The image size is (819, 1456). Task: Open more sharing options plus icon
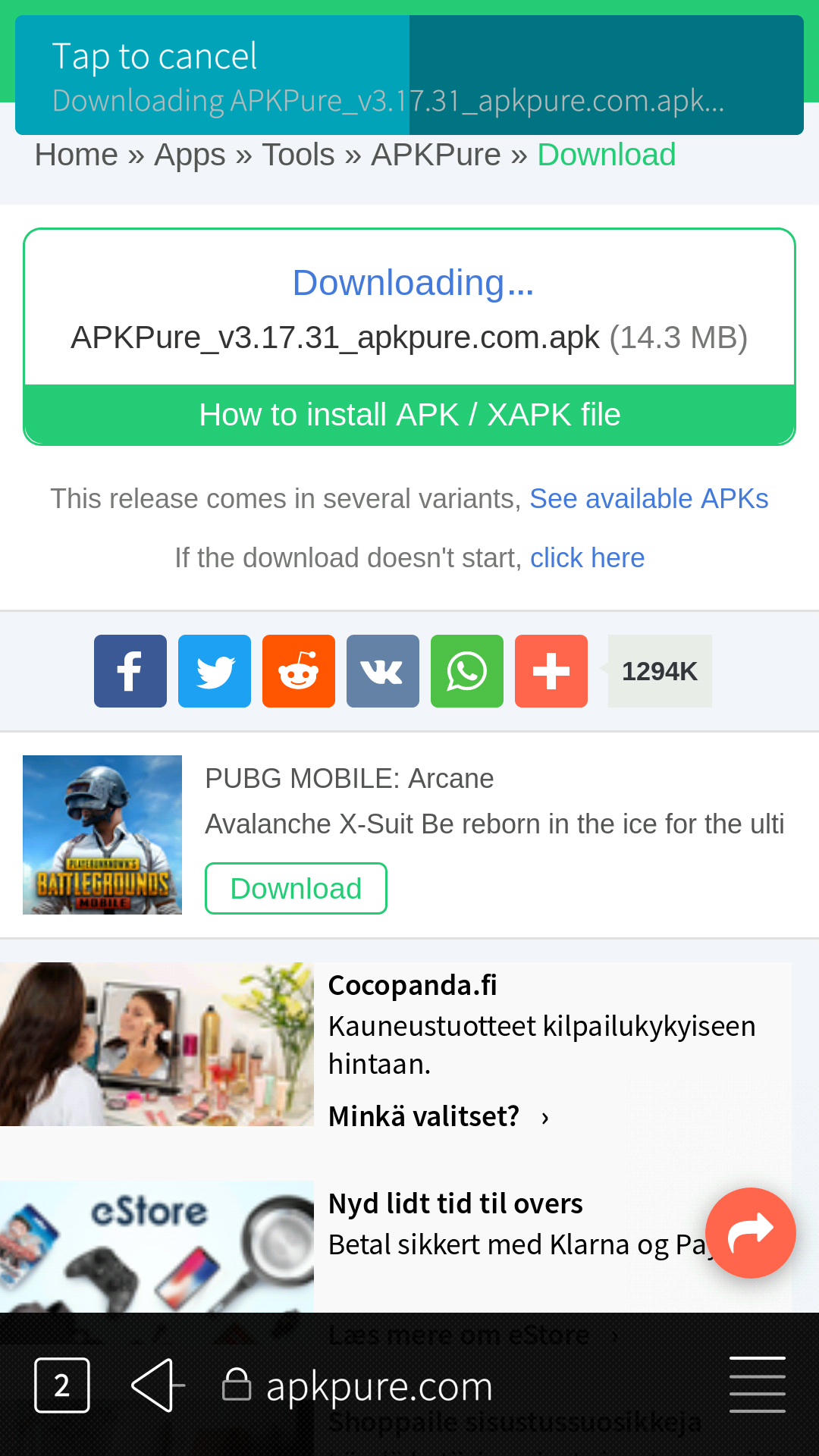click(551, 671)
